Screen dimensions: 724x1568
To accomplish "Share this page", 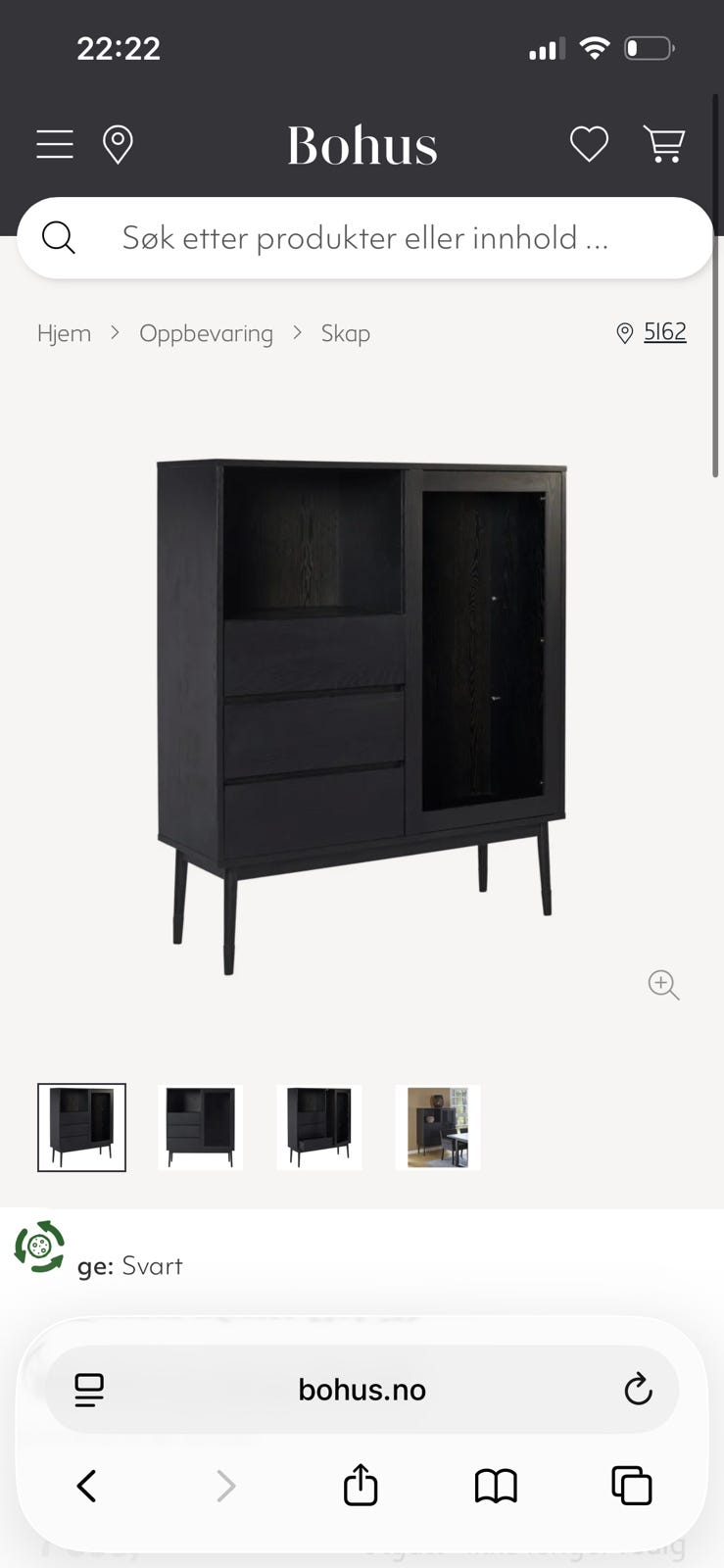I will point(361,1485).
